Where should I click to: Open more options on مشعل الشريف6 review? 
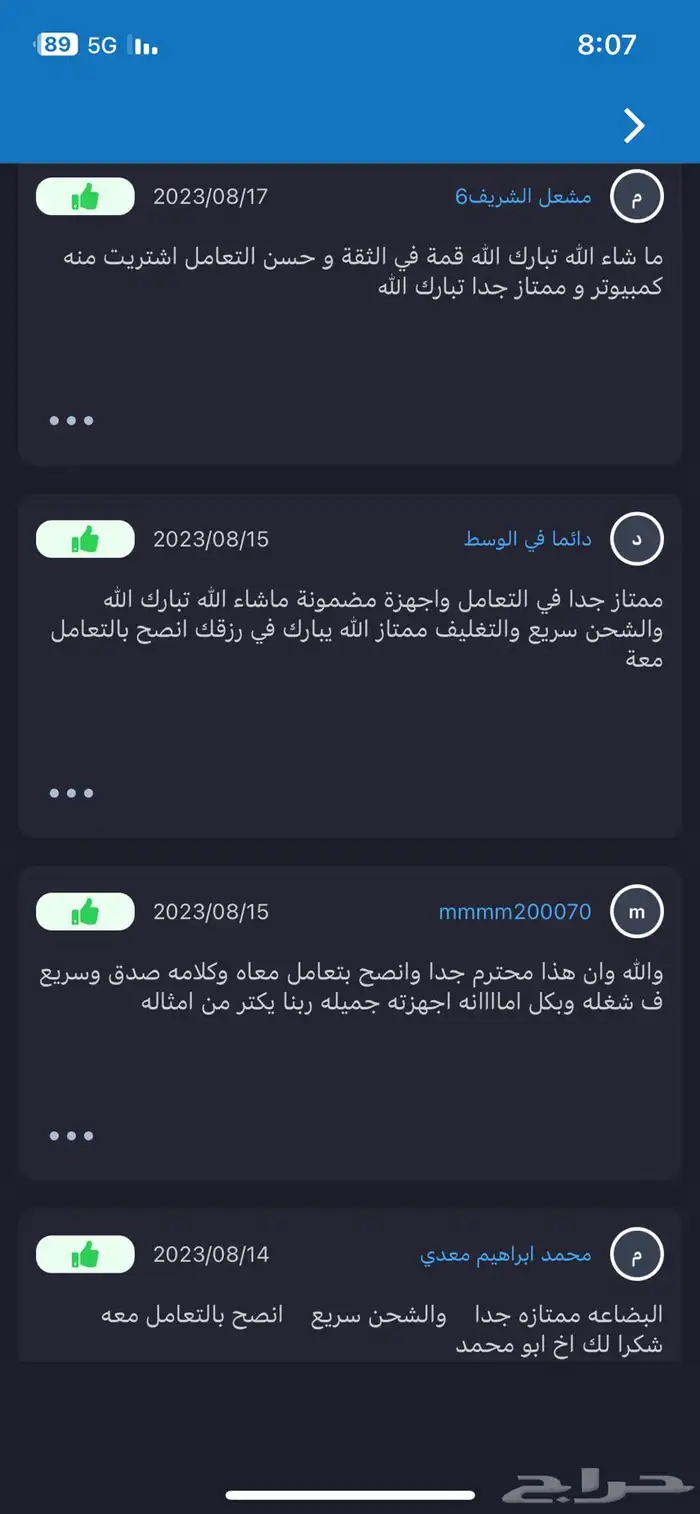click(72, 420)
